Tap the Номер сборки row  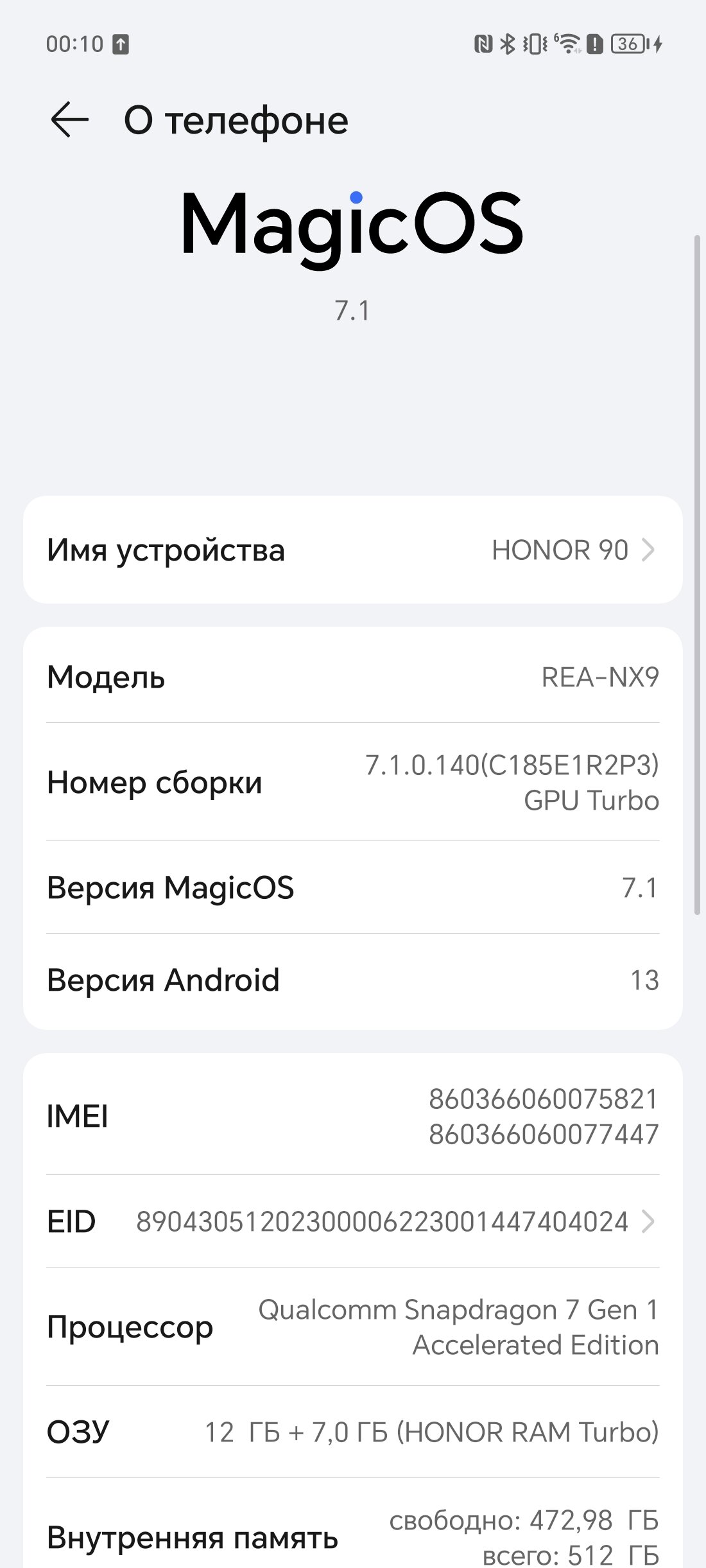pyautogui.click(x=352, y=782)
